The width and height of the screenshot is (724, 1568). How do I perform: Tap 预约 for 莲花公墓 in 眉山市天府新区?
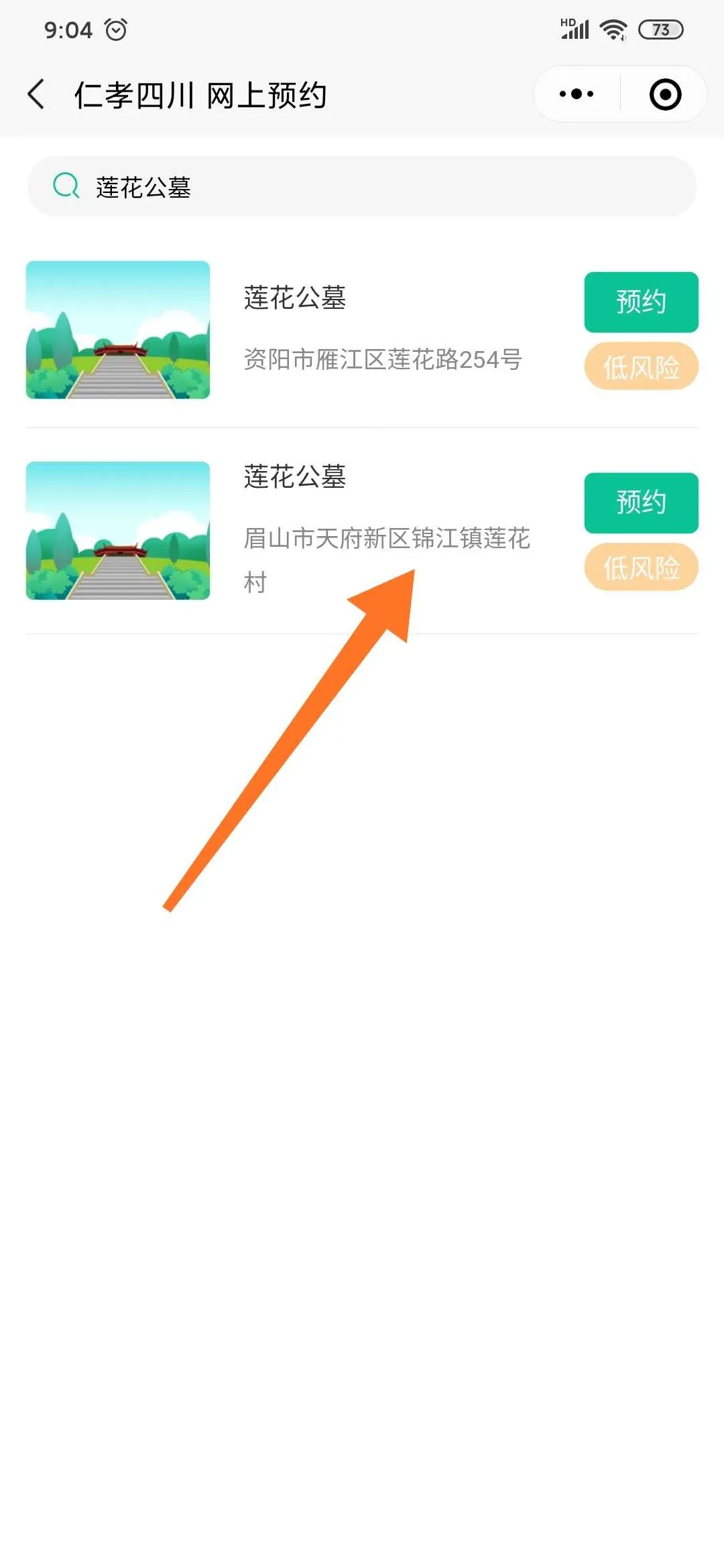(x=641, y=503)
